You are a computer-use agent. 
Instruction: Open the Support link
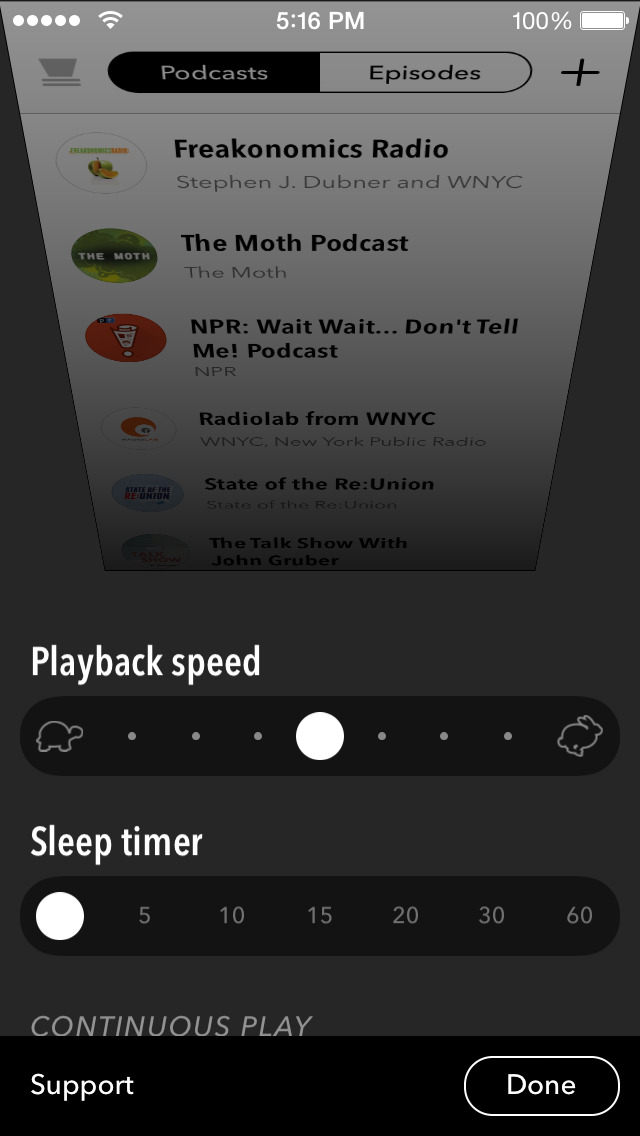click(82, 1086)
